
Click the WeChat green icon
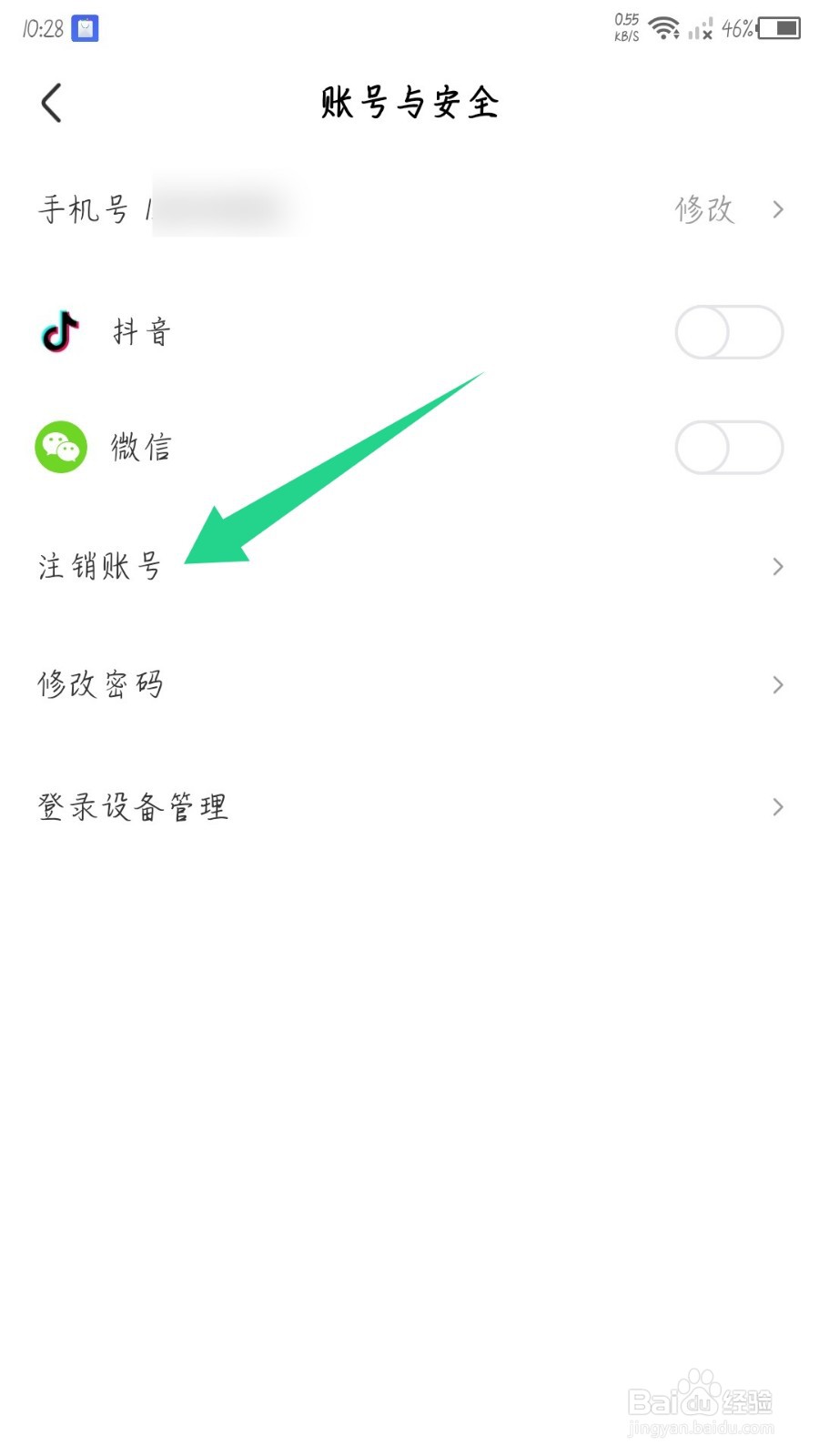(59, 447)
